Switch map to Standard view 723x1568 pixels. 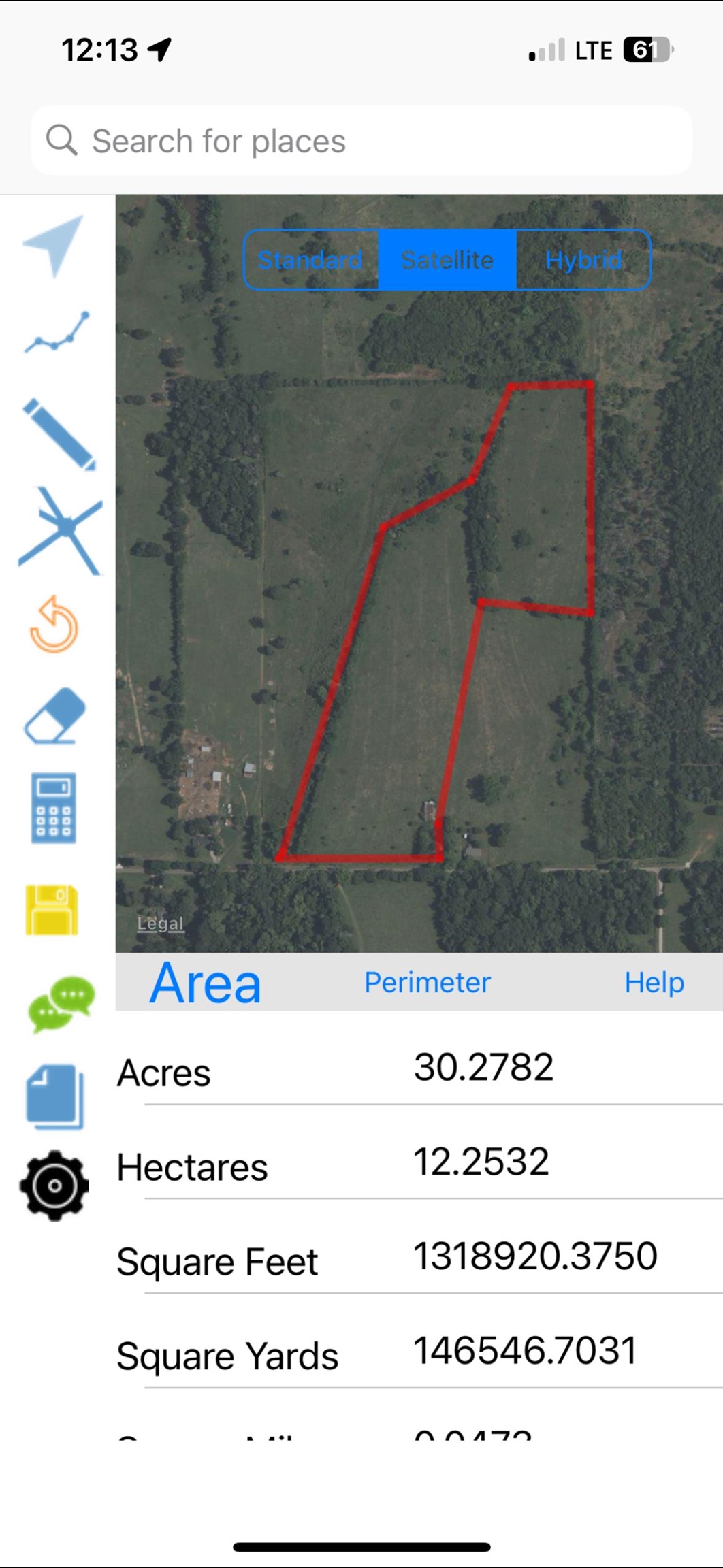310,260
